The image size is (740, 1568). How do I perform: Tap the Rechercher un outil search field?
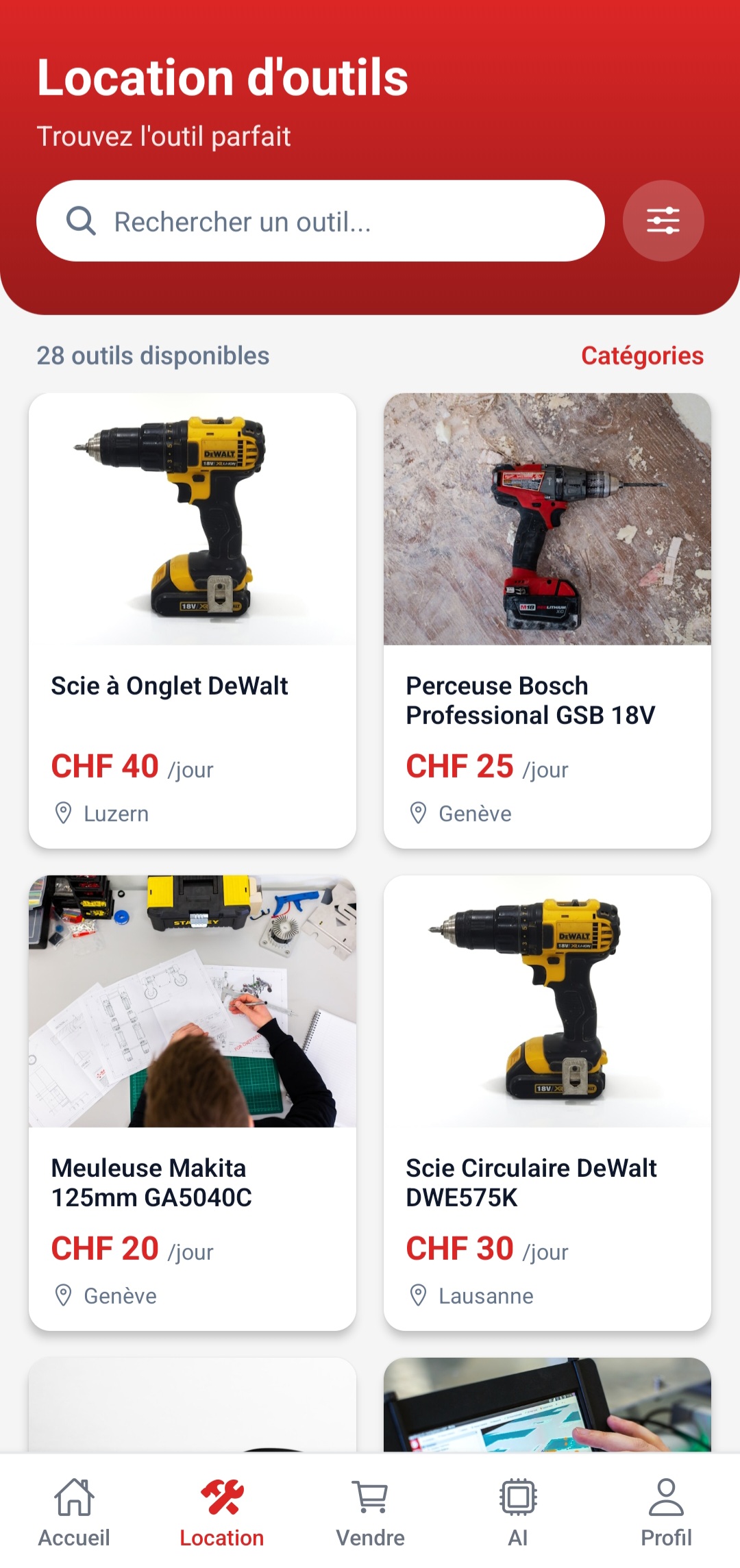click(321, 221)
